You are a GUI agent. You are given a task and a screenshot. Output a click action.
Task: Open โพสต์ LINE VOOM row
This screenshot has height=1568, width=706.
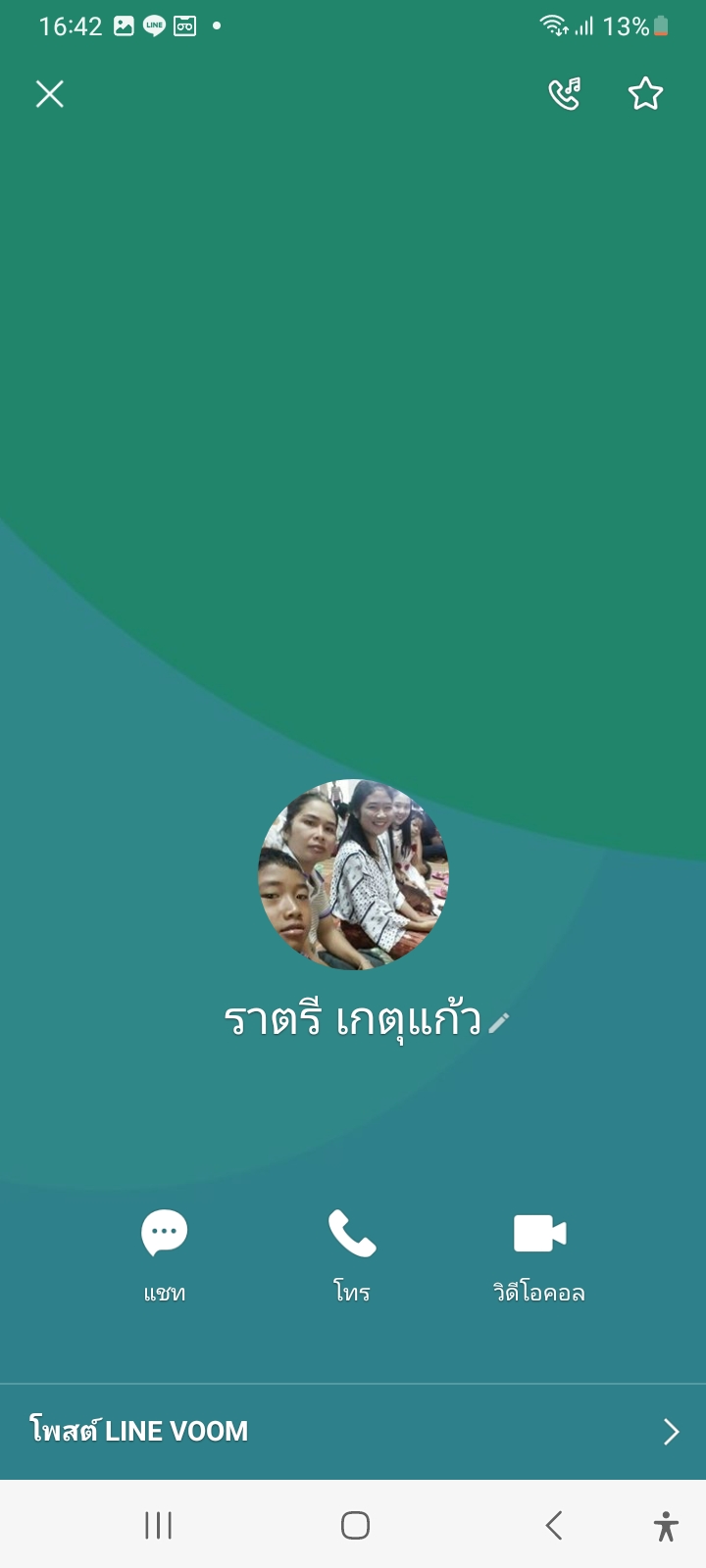click(x=353, y=1432)
